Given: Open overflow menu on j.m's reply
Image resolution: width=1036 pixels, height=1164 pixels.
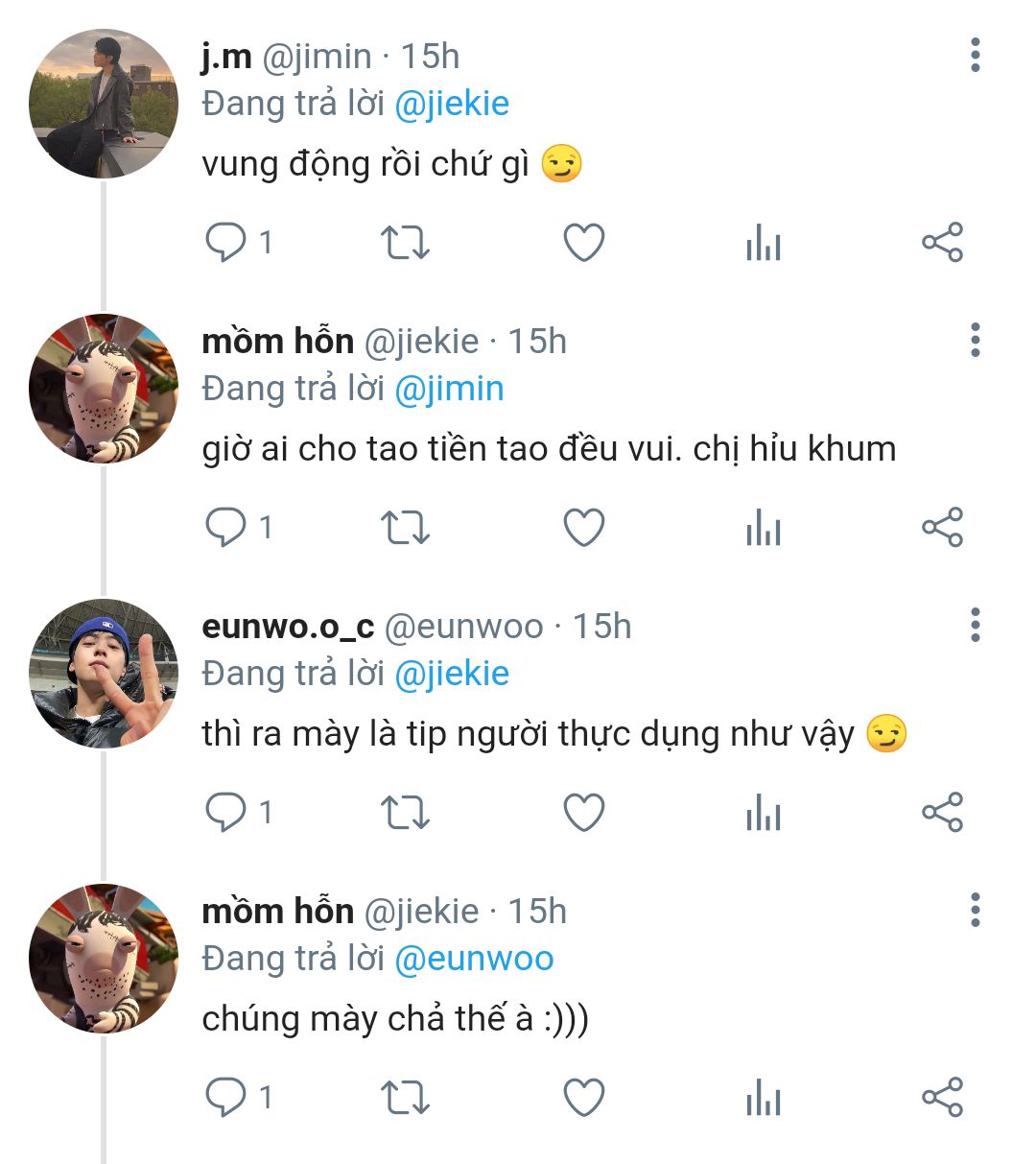Looking at the screenshot, I should tap(975, 56).
